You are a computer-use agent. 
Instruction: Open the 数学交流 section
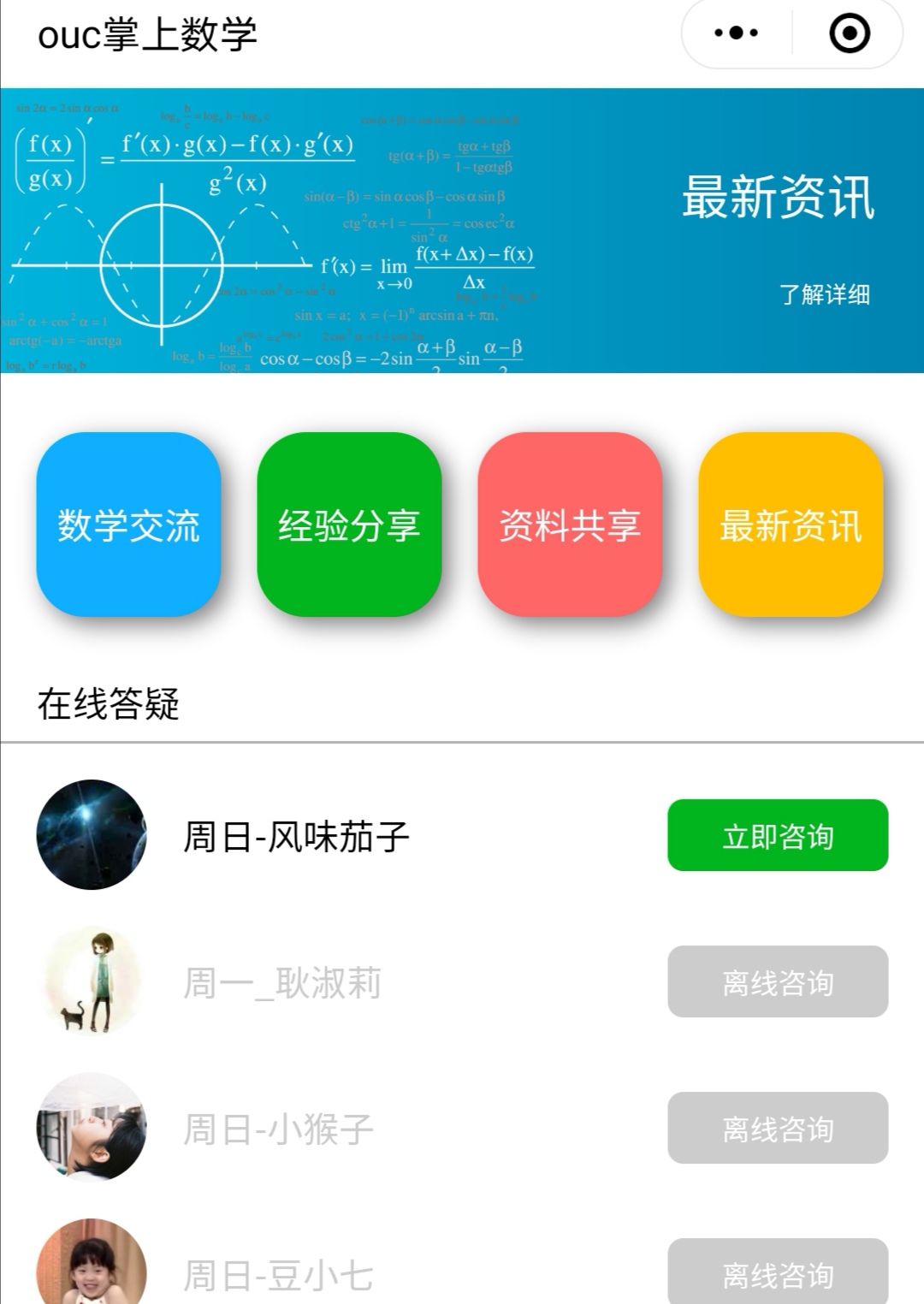[128, 525]
